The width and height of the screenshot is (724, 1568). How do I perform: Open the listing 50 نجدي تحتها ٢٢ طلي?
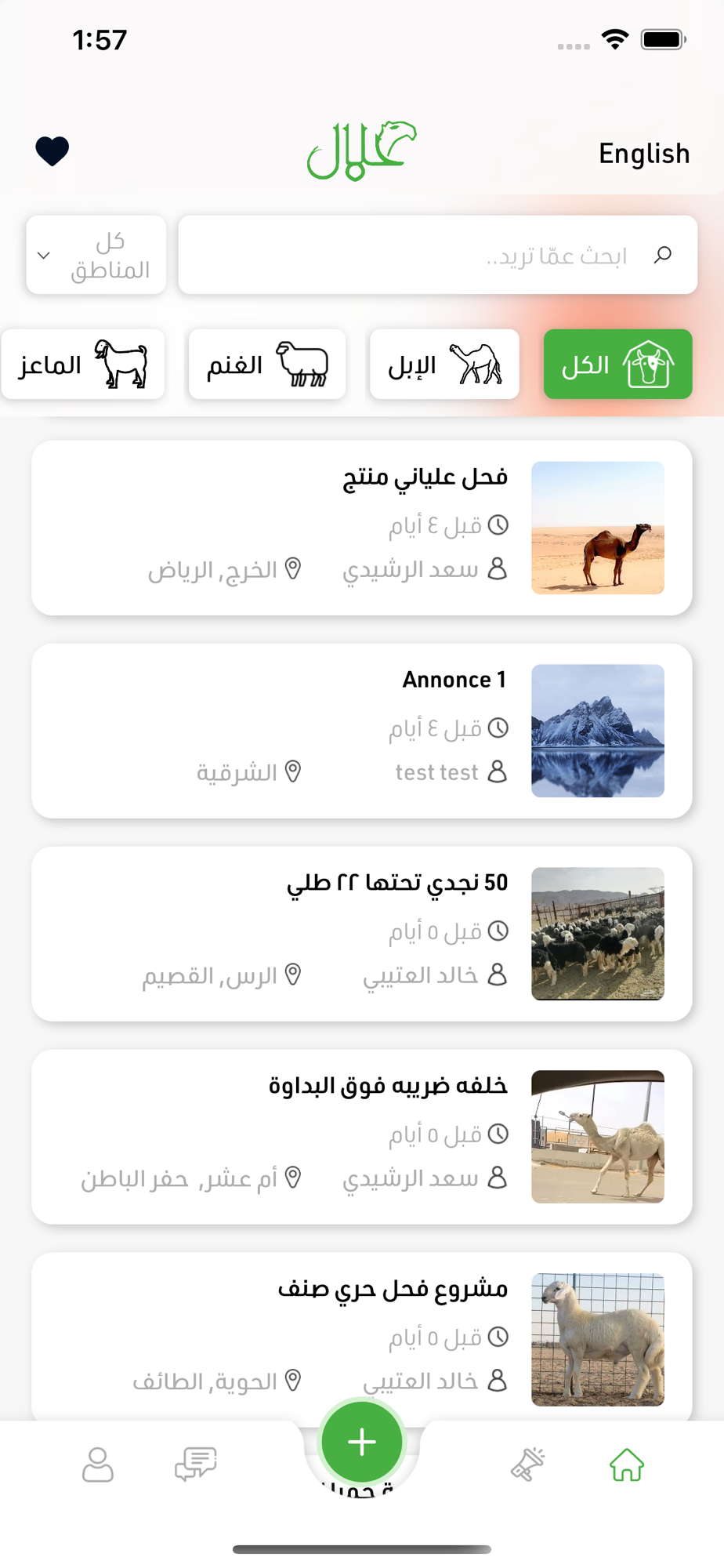pos(362,934)
